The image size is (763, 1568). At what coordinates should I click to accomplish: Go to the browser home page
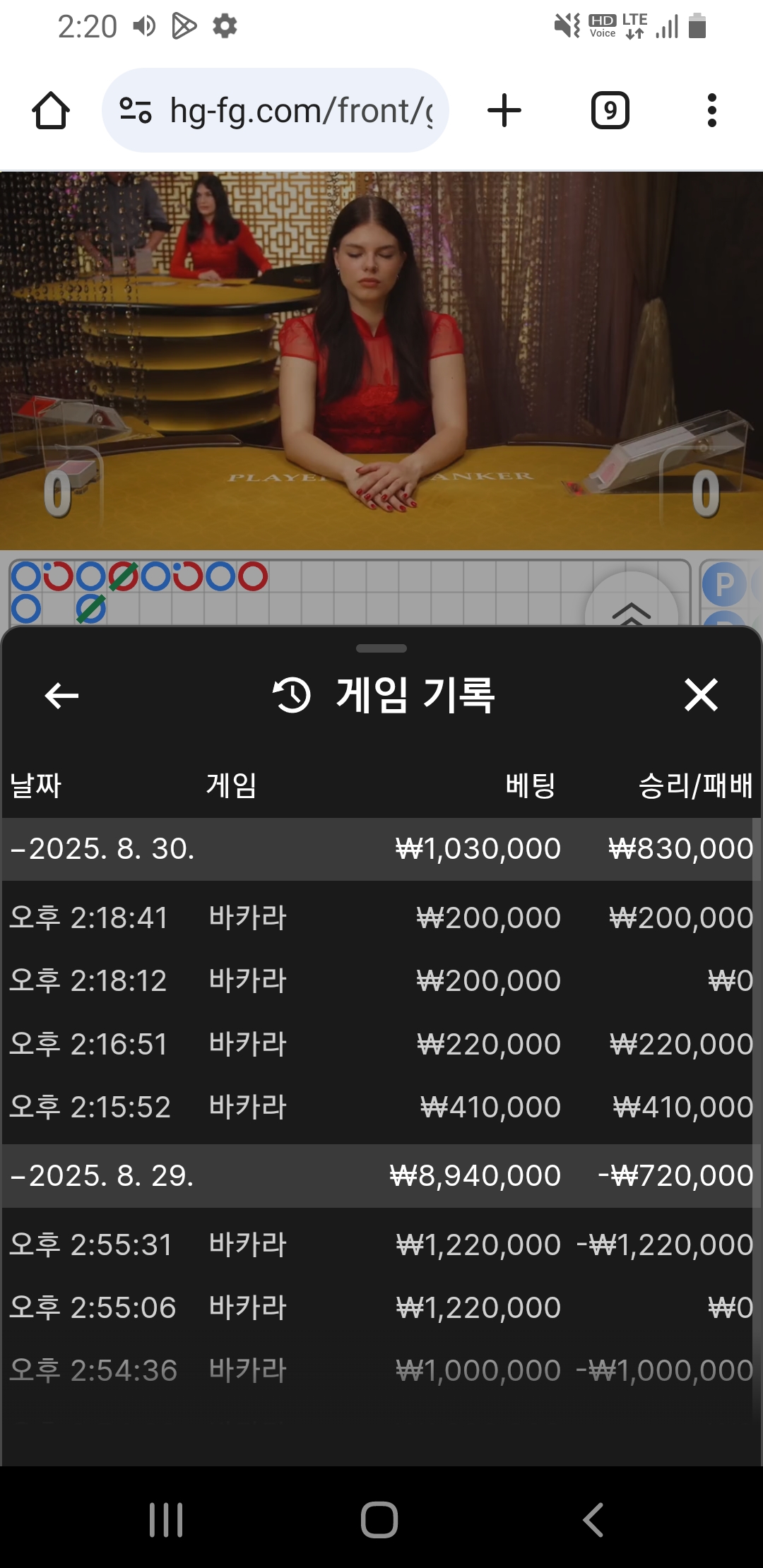click(x=51, y=111)
